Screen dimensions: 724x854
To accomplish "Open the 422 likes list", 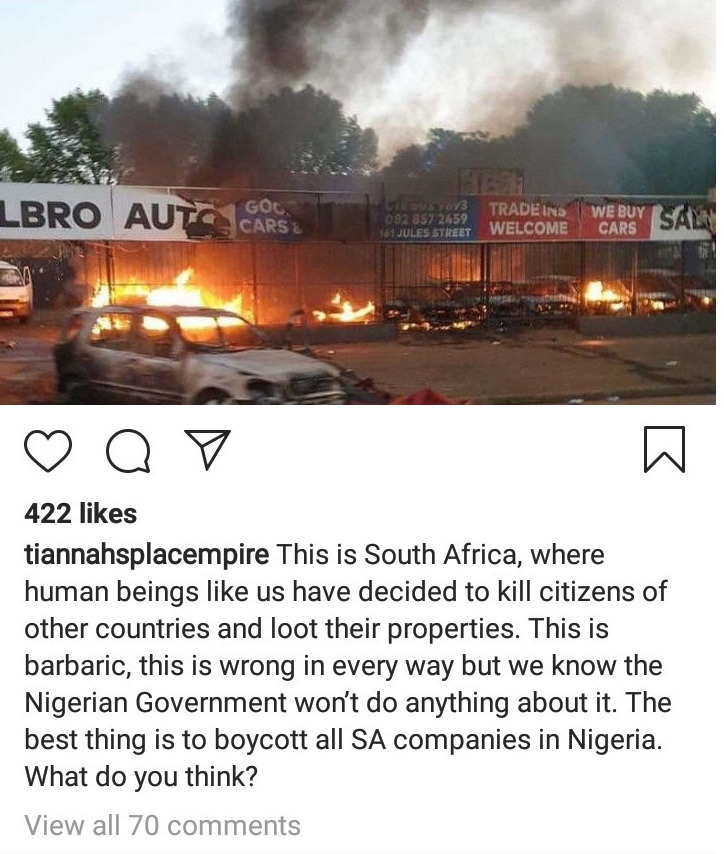I will pos(80,514).
